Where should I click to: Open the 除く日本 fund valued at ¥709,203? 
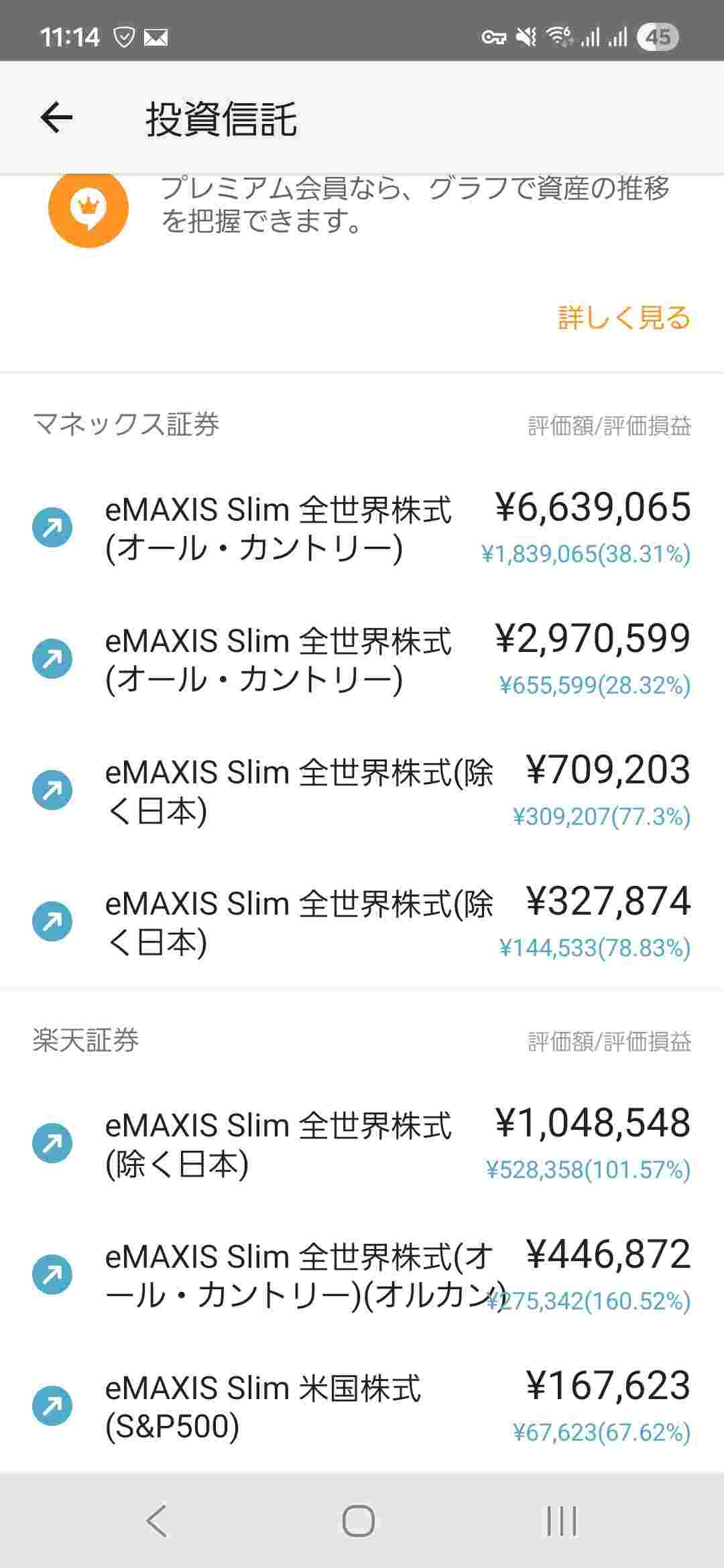[362, 791]
